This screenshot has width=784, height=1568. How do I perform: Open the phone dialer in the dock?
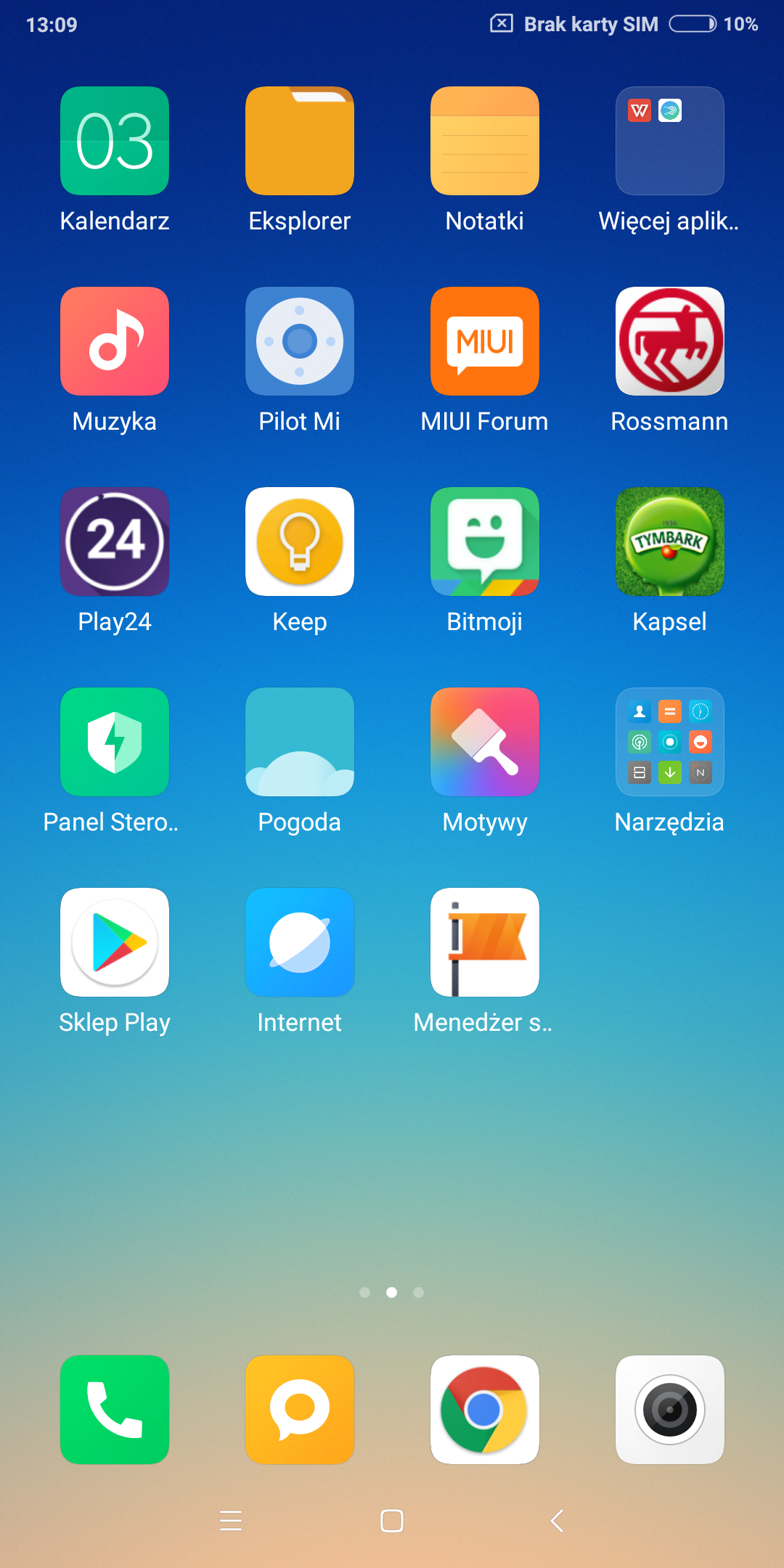click(x=115, y=1410)
